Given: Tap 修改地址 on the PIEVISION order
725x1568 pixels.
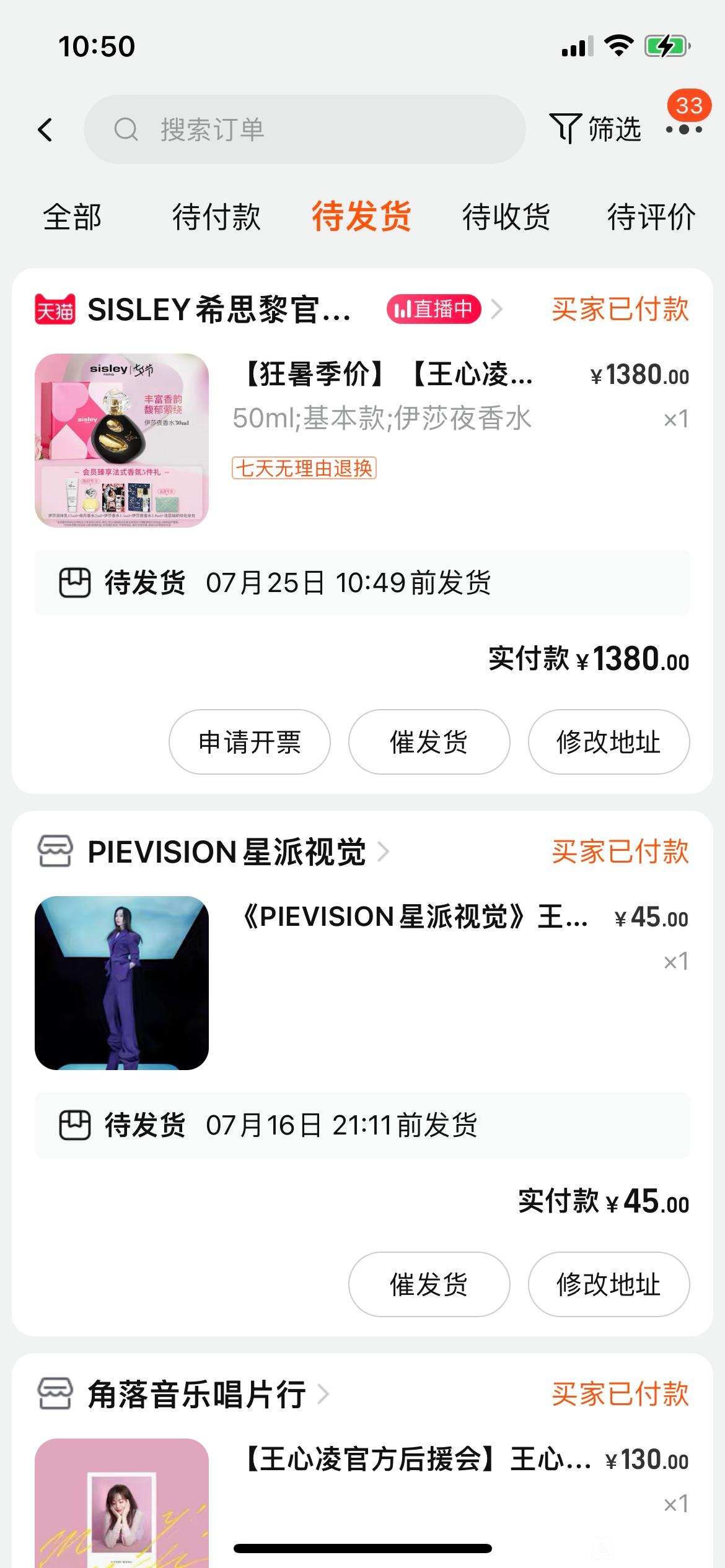Looking at the screenshot, I should [x=609, y=1284].
